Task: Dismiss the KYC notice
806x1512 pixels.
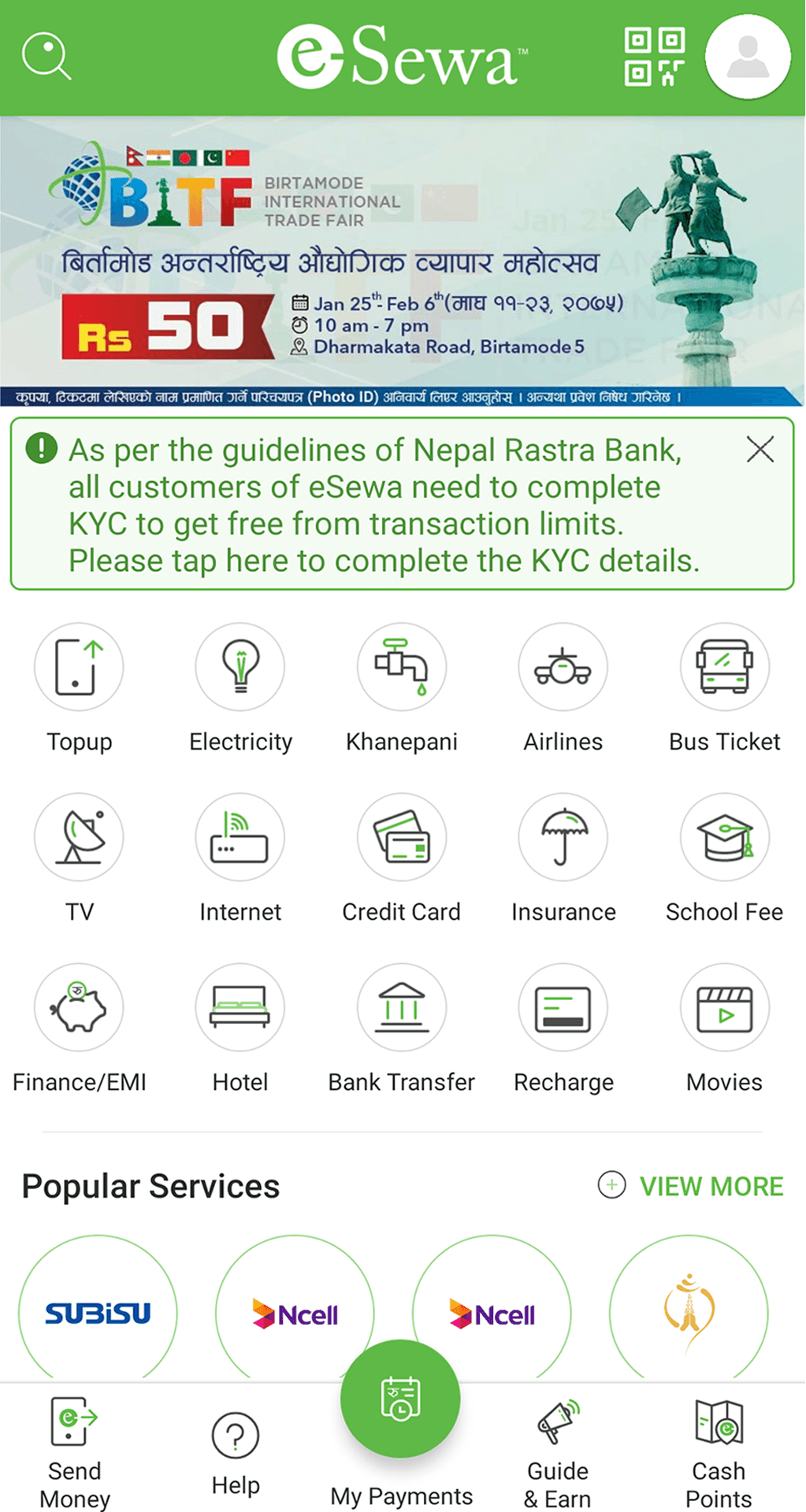Action: click(x=760, y=450)
